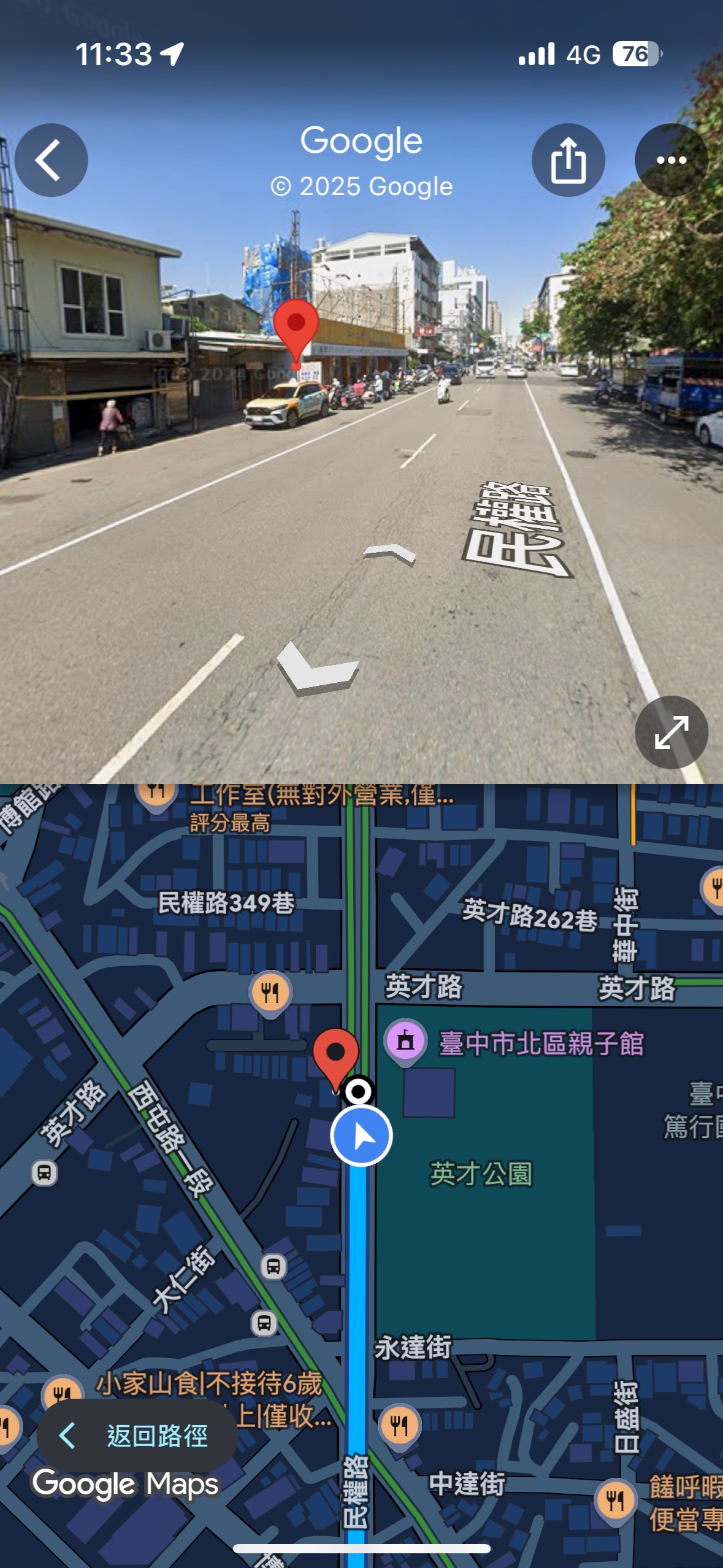Move forward along the street arrow
723x1568 pixels.
coord(390,553)
